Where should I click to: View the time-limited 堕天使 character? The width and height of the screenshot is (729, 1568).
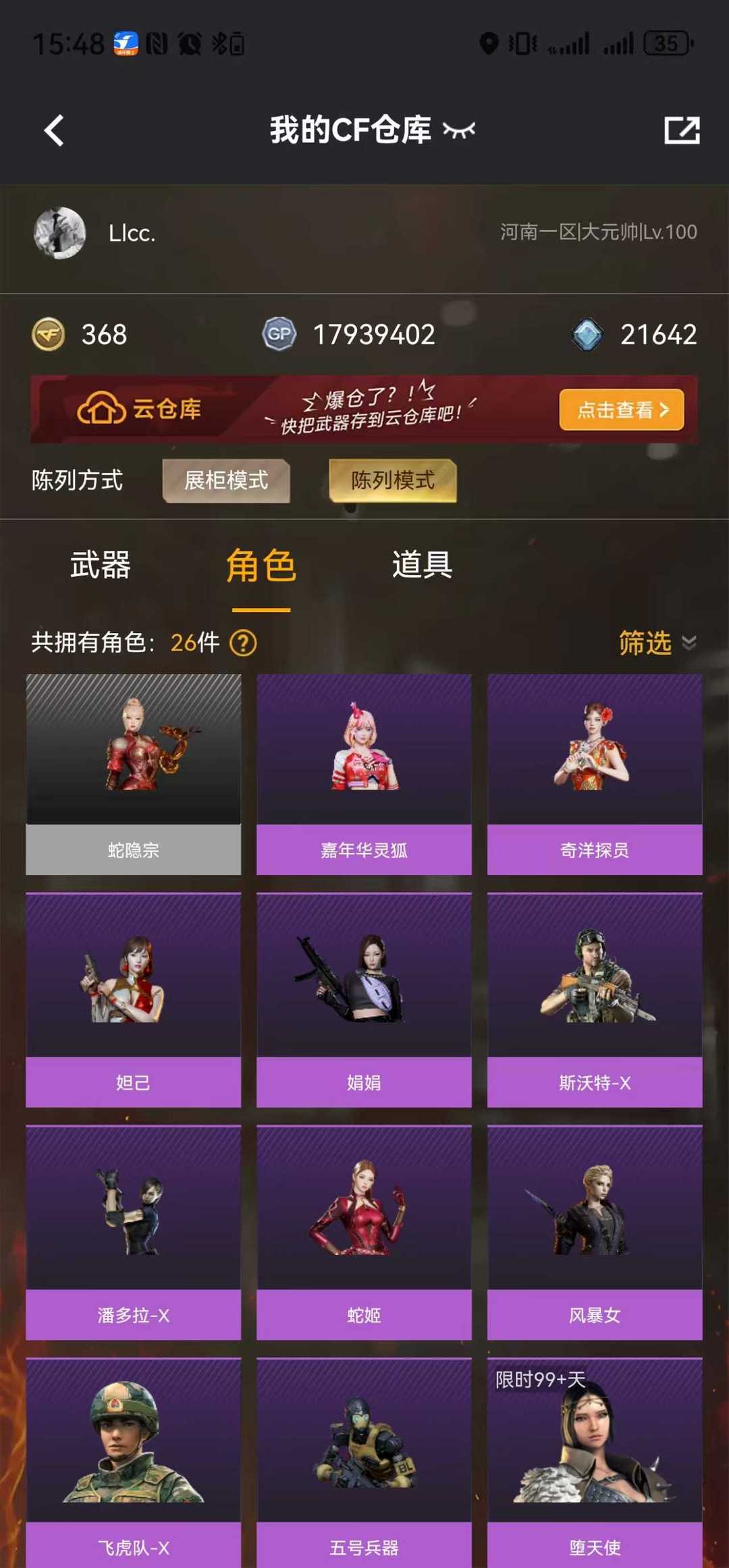tap(595, 1463)
